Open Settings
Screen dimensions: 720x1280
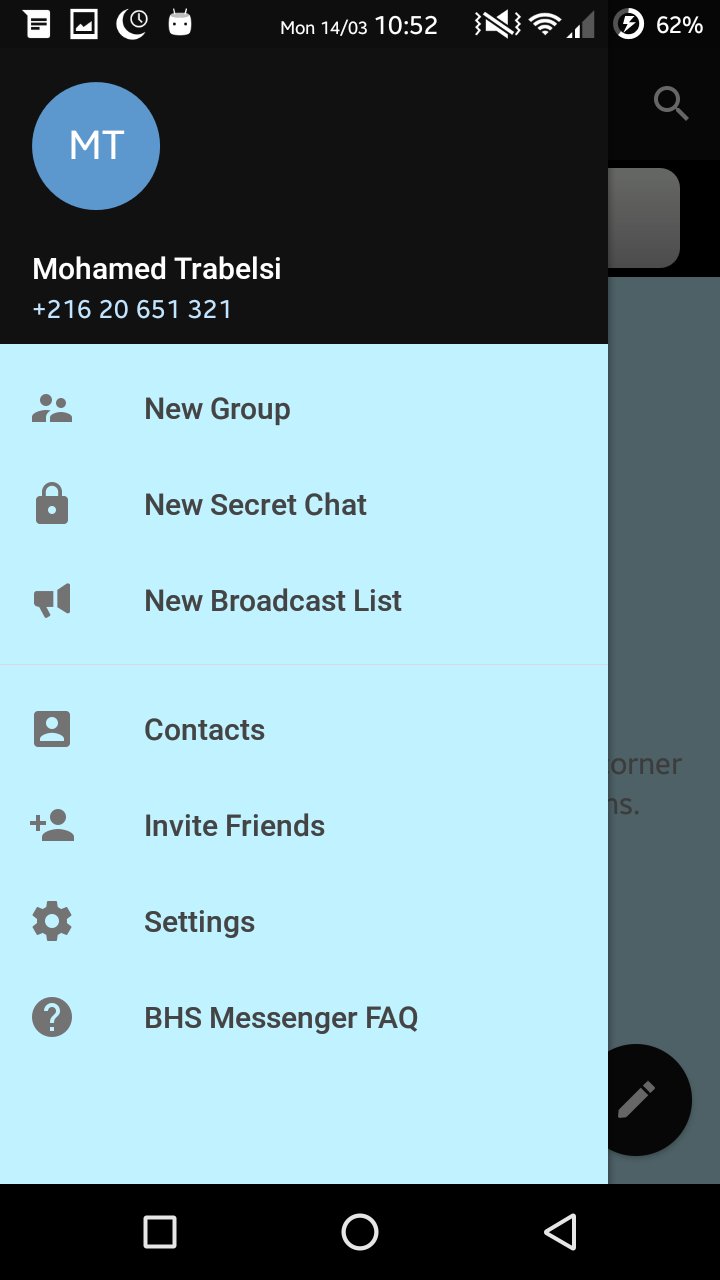pyautogui.click(x=304, y=922)
